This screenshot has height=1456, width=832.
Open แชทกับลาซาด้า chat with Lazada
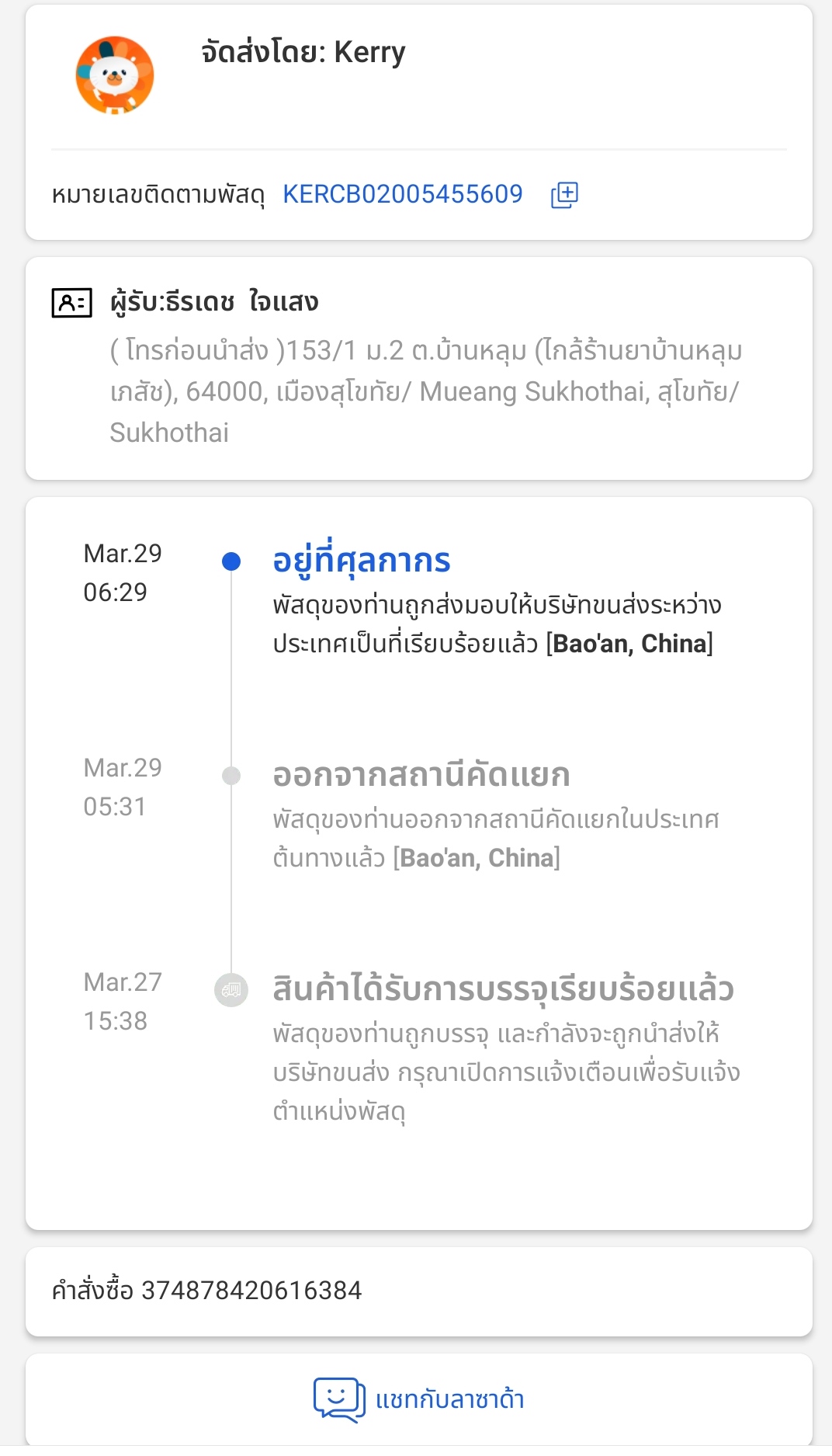coord(419,1399)
